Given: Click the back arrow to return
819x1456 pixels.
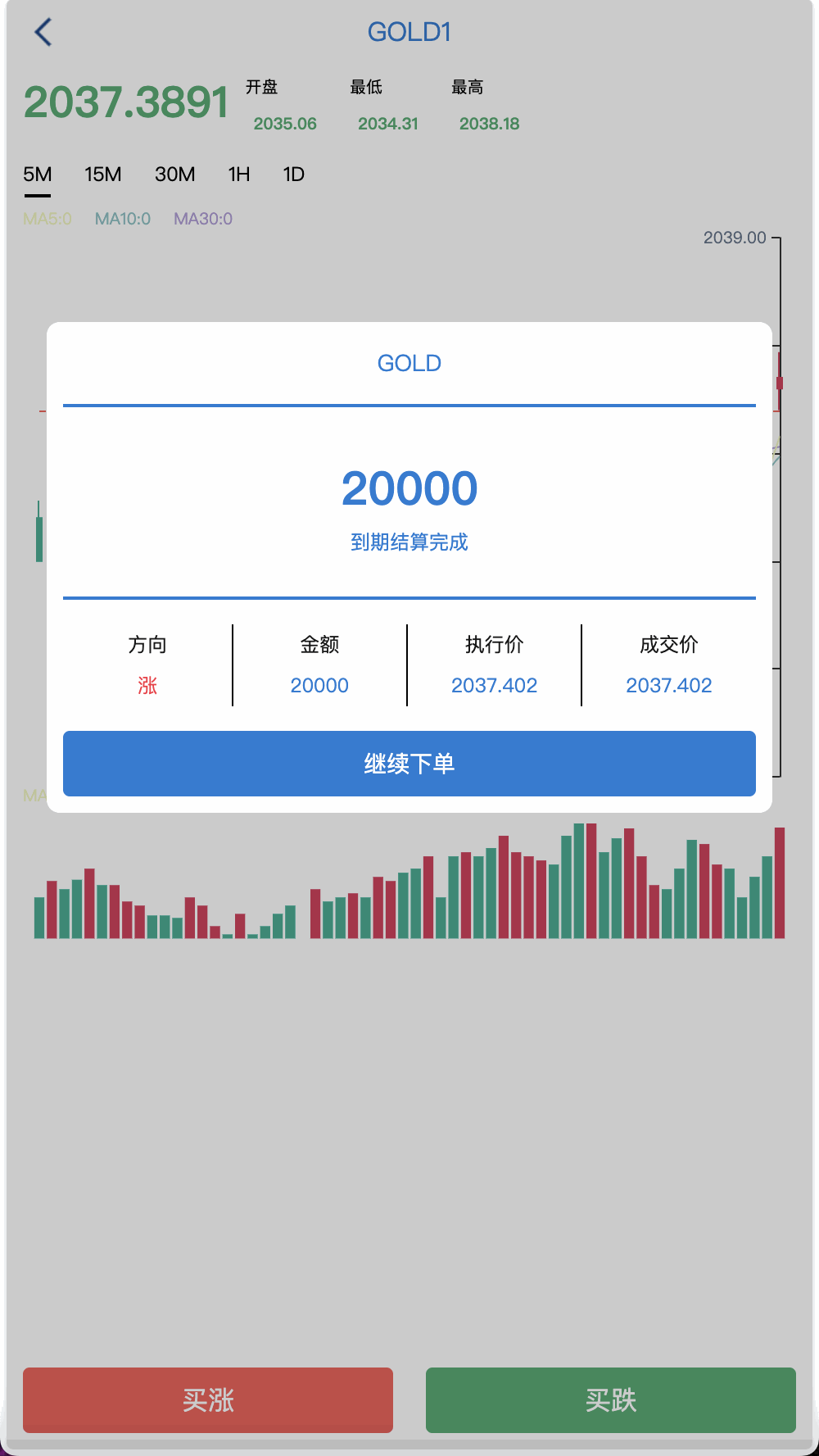Looking at the screenshot, I should click(43, 32).
